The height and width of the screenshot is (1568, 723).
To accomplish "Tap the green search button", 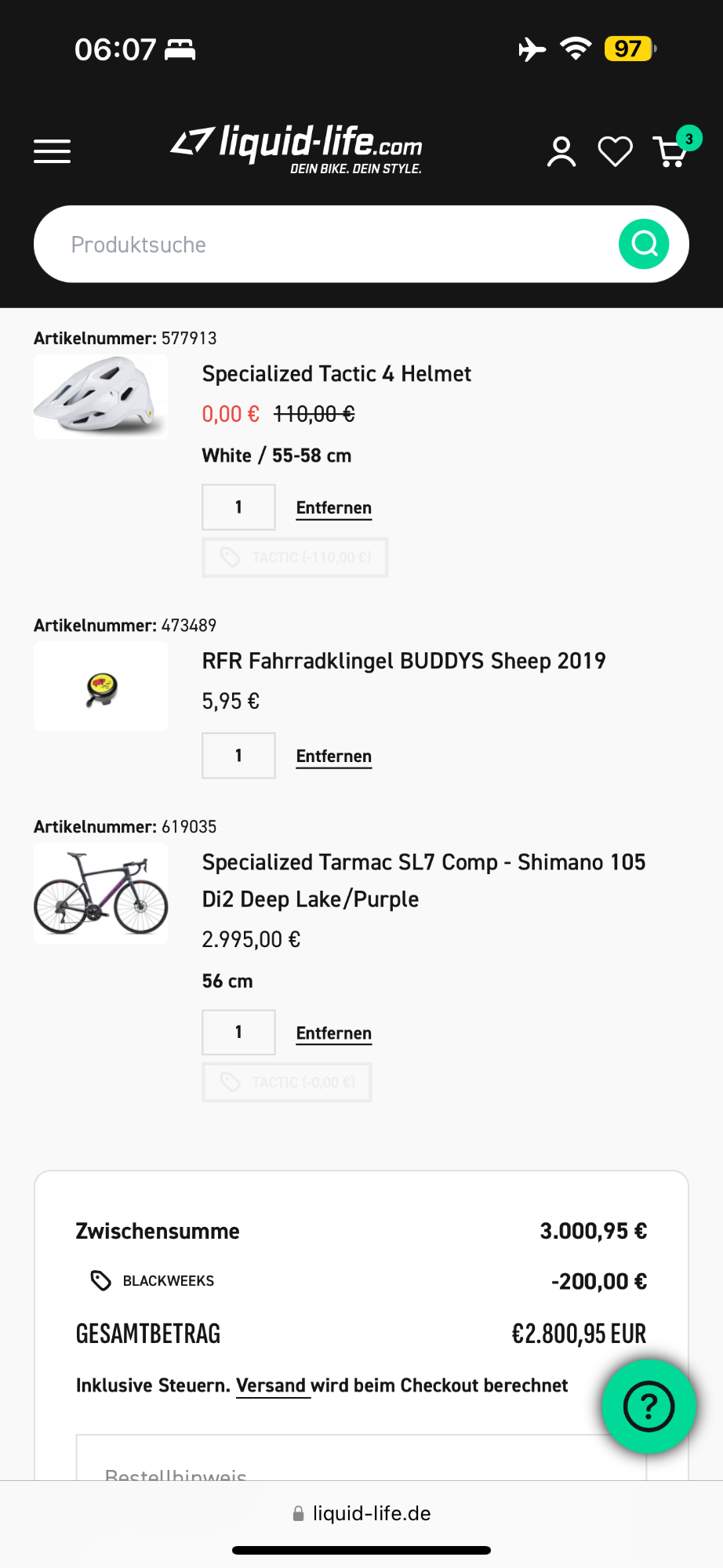I will click(644, 244).
